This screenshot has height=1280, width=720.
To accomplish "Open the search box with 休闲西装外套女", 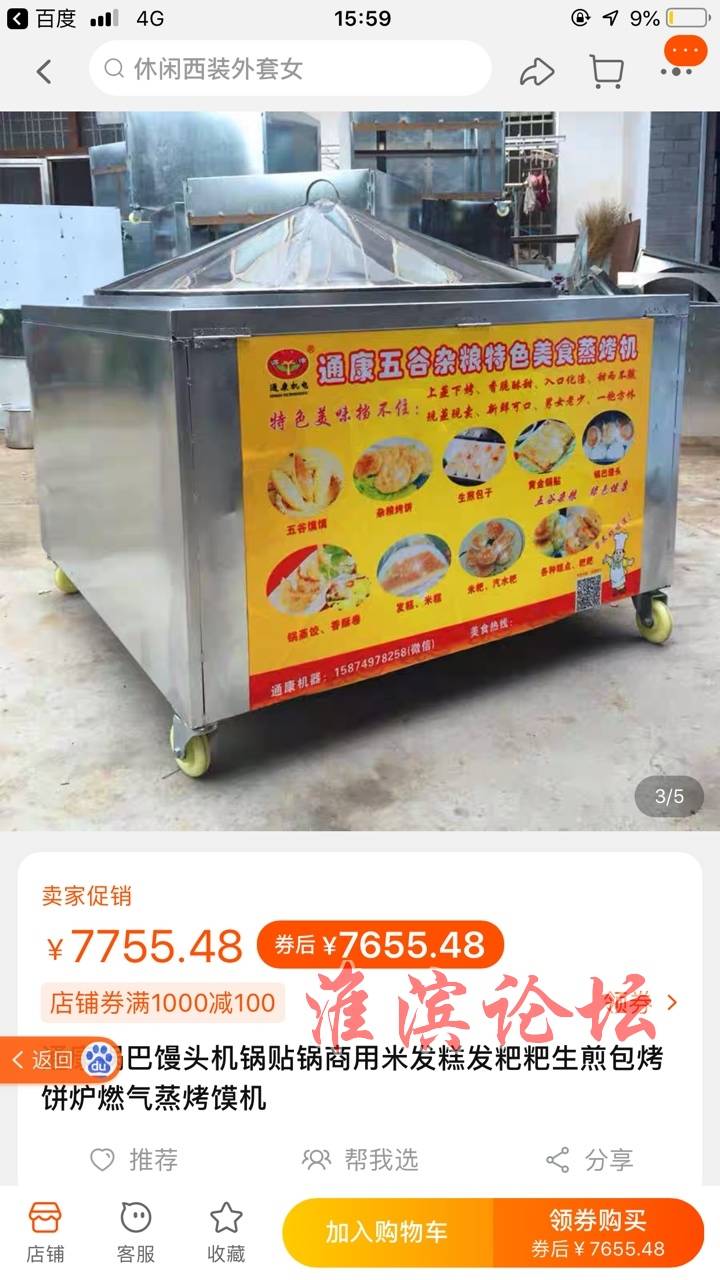I will 291,69.
